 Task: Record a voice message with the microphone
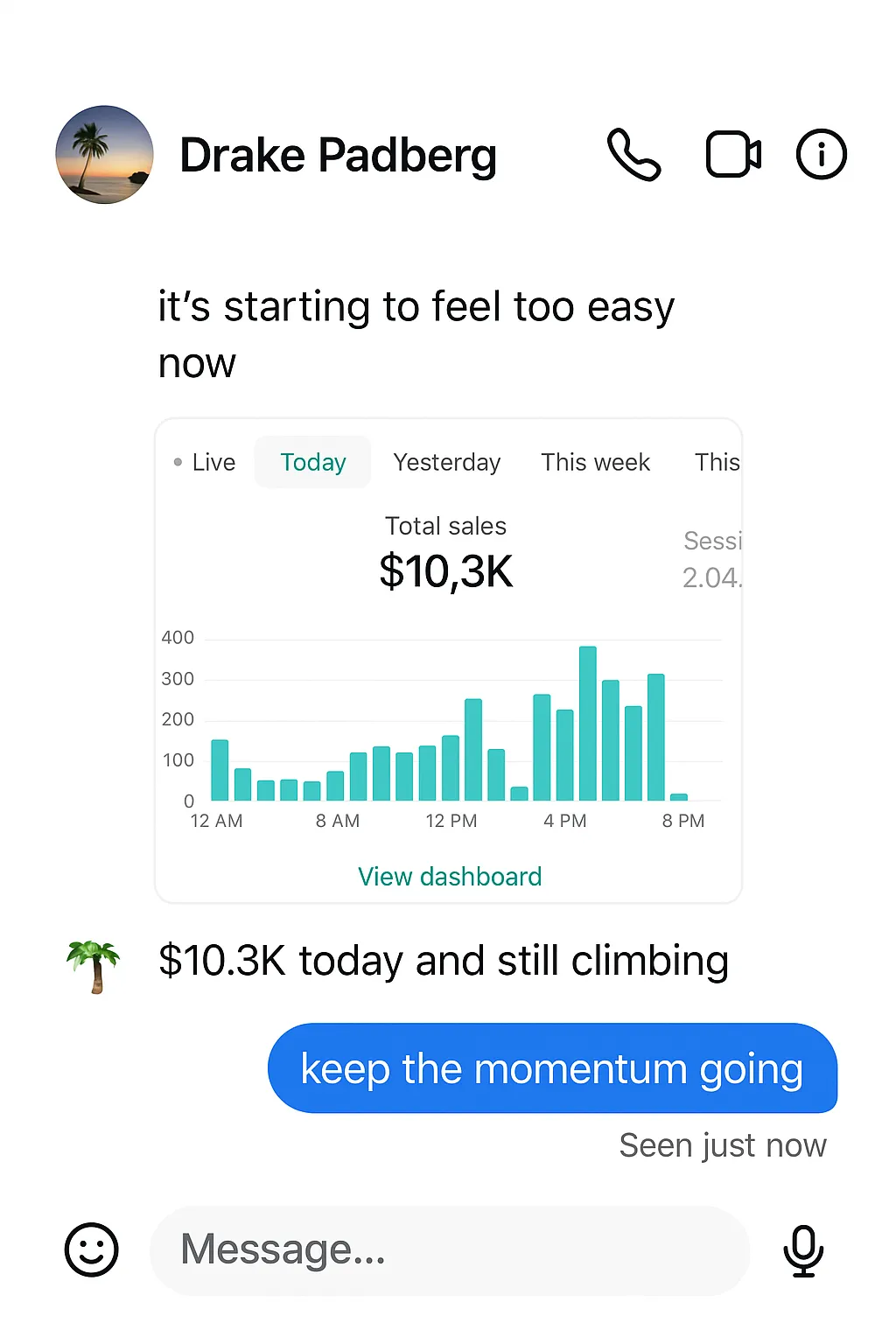[802, 1249]
